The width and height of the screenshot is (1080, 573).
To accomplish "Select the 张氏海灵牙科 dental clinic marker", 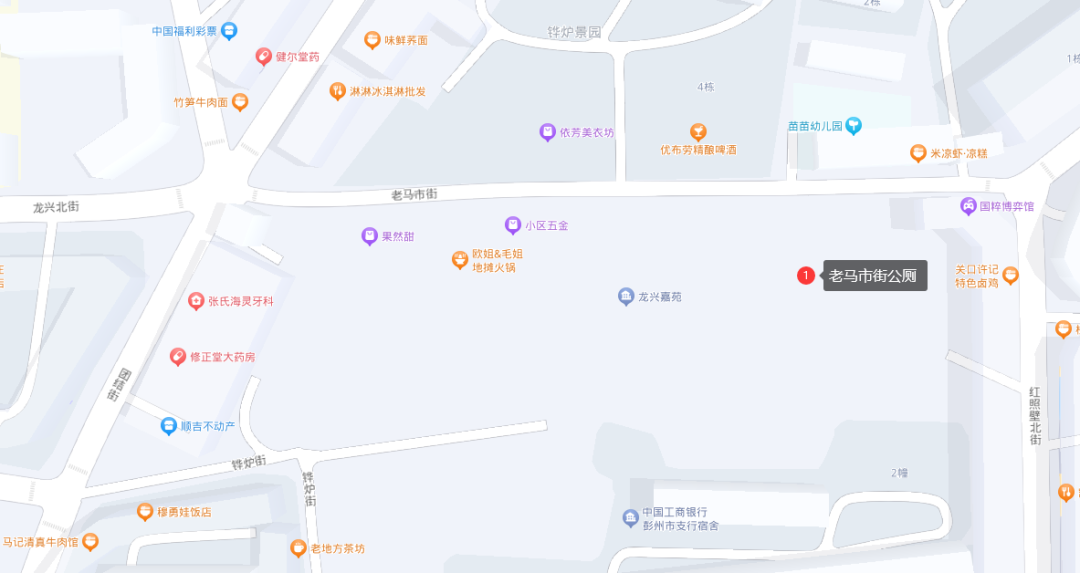I will 196,300.
